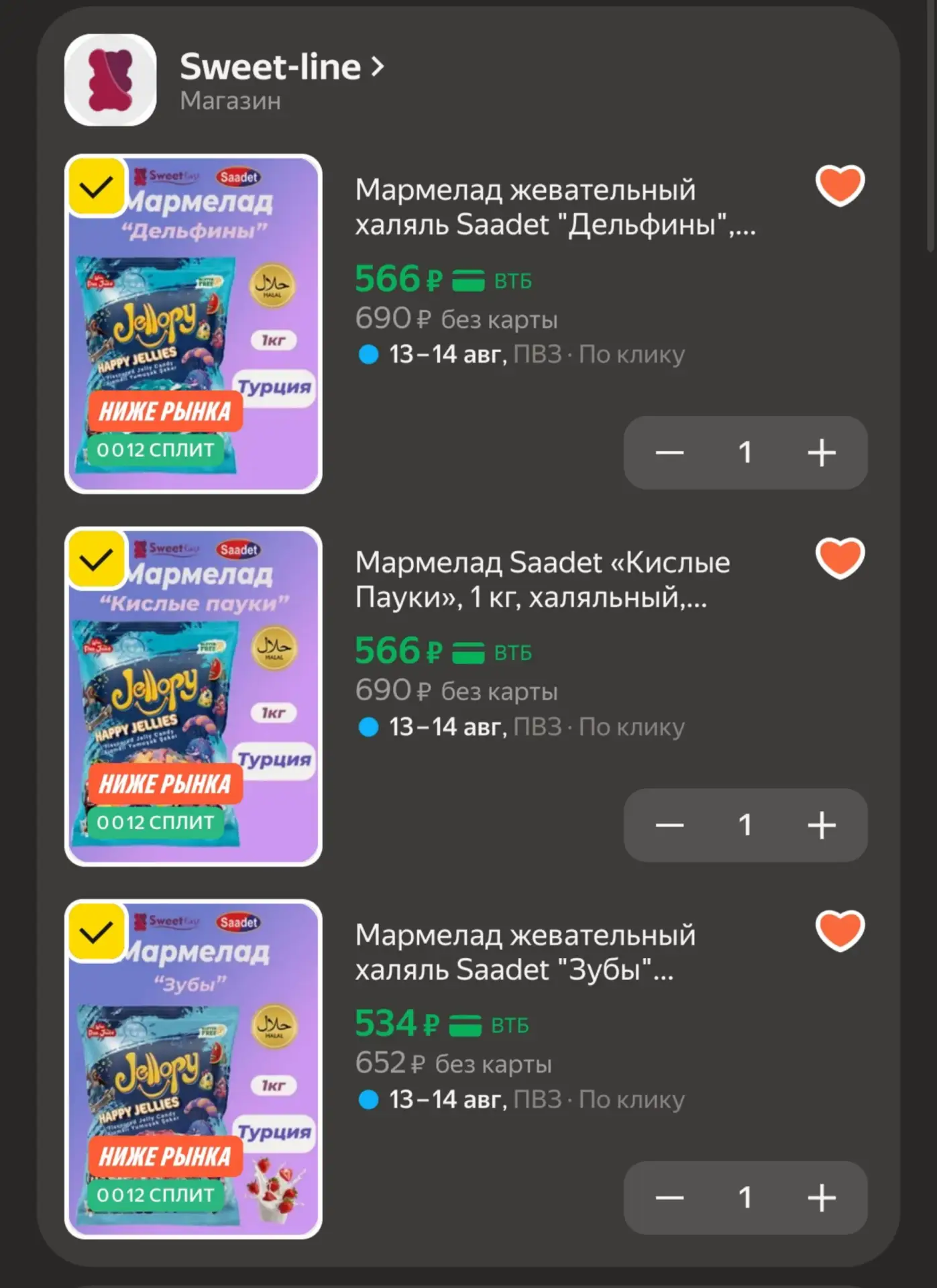Image resolution: width=937 pixels, height=1288 pixels.
Task: Uncheck the "Дельфины" marmalade item checkbox
Action: (97, 187)
